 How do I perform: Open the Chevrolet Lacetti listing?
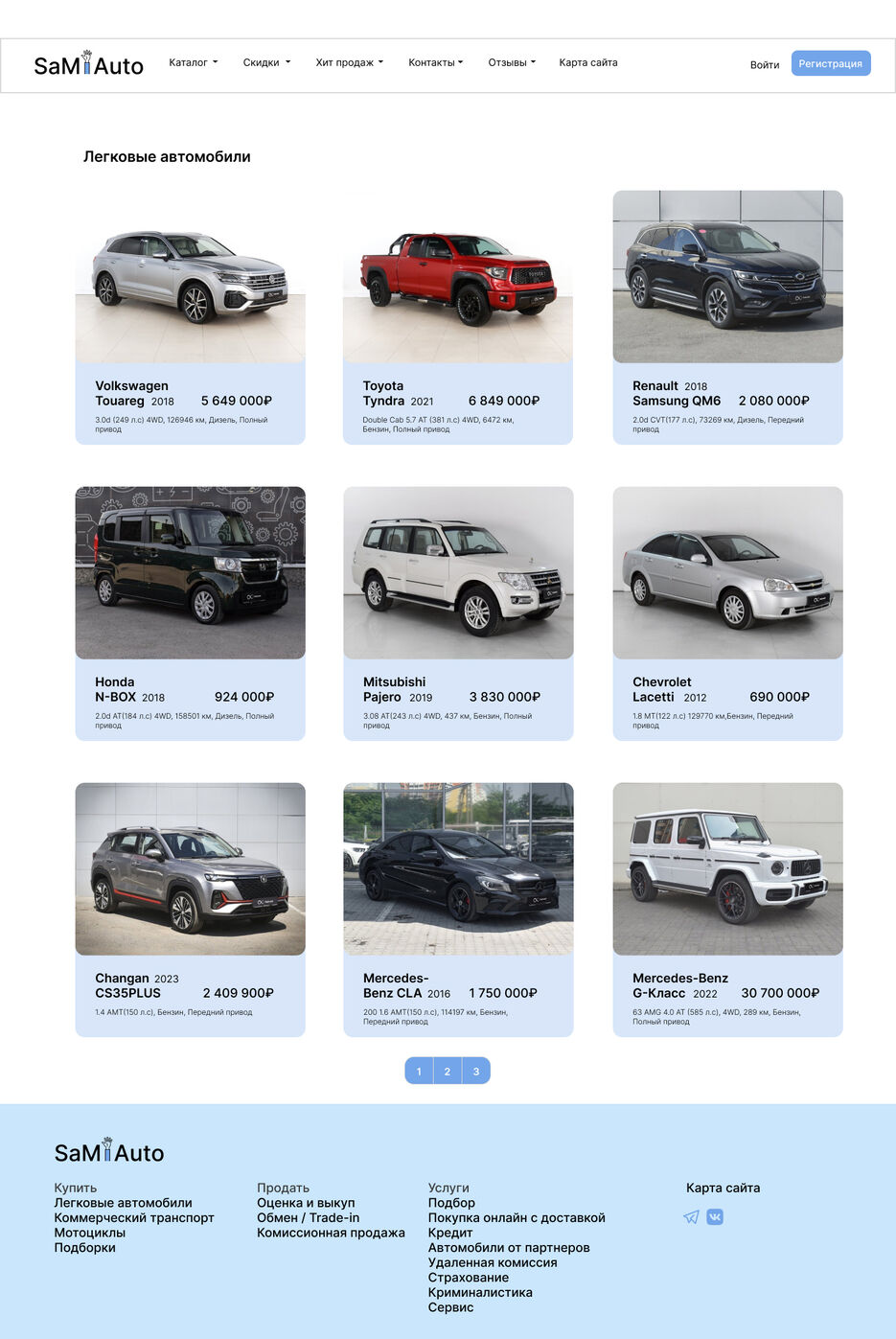click(x=727, y=612)
